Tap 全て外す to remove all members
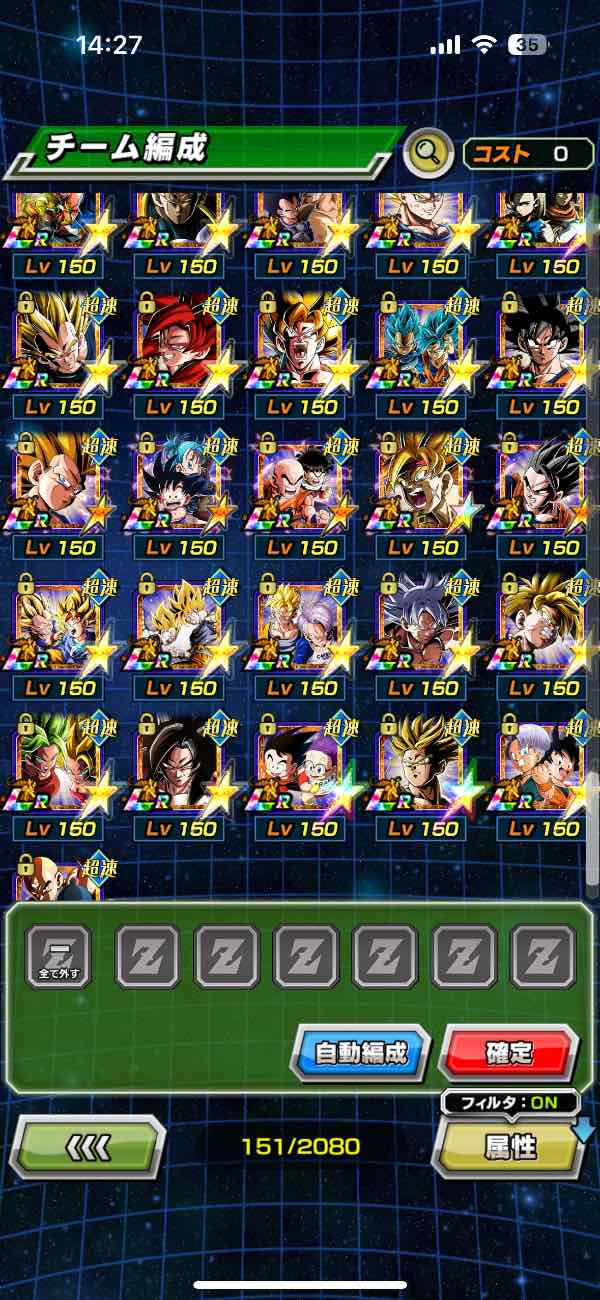 [x=58, y=957]
